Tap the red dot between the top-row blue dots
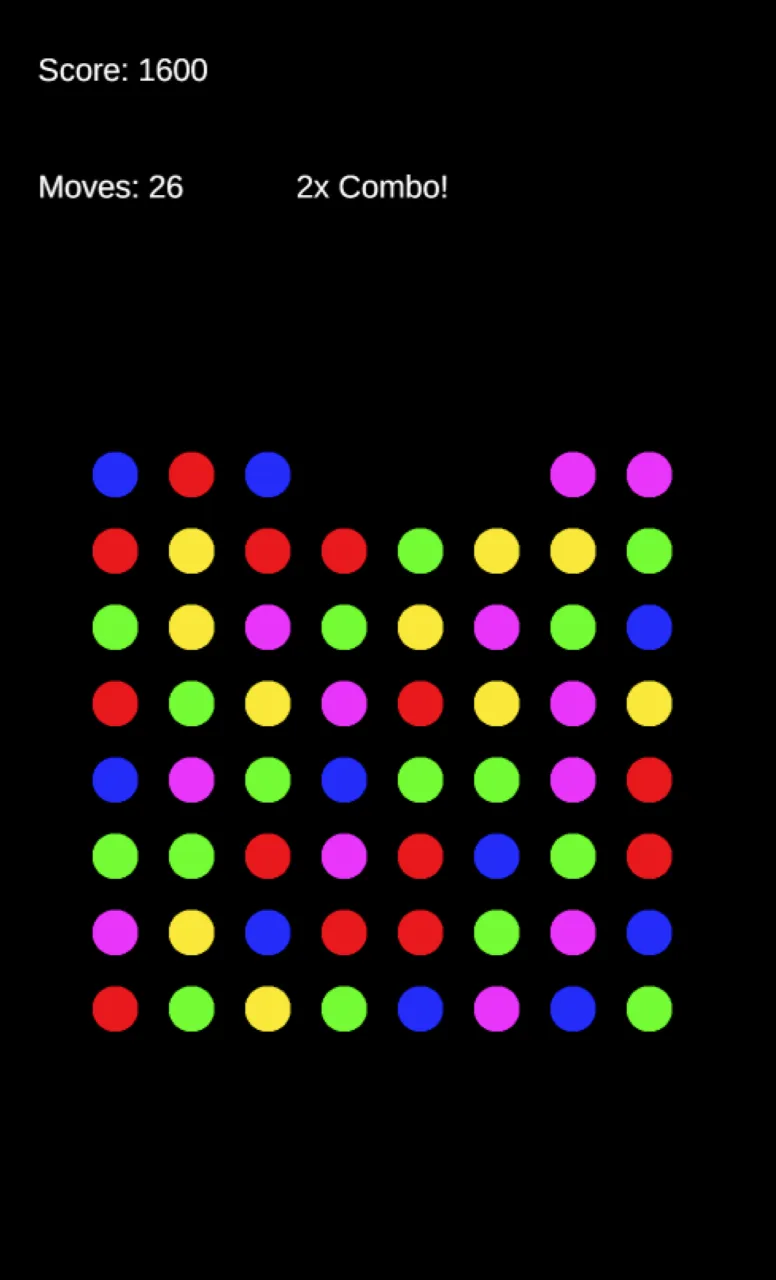Screen dimensions: 776x1280 pyautogui.click(x=191, y=474)
